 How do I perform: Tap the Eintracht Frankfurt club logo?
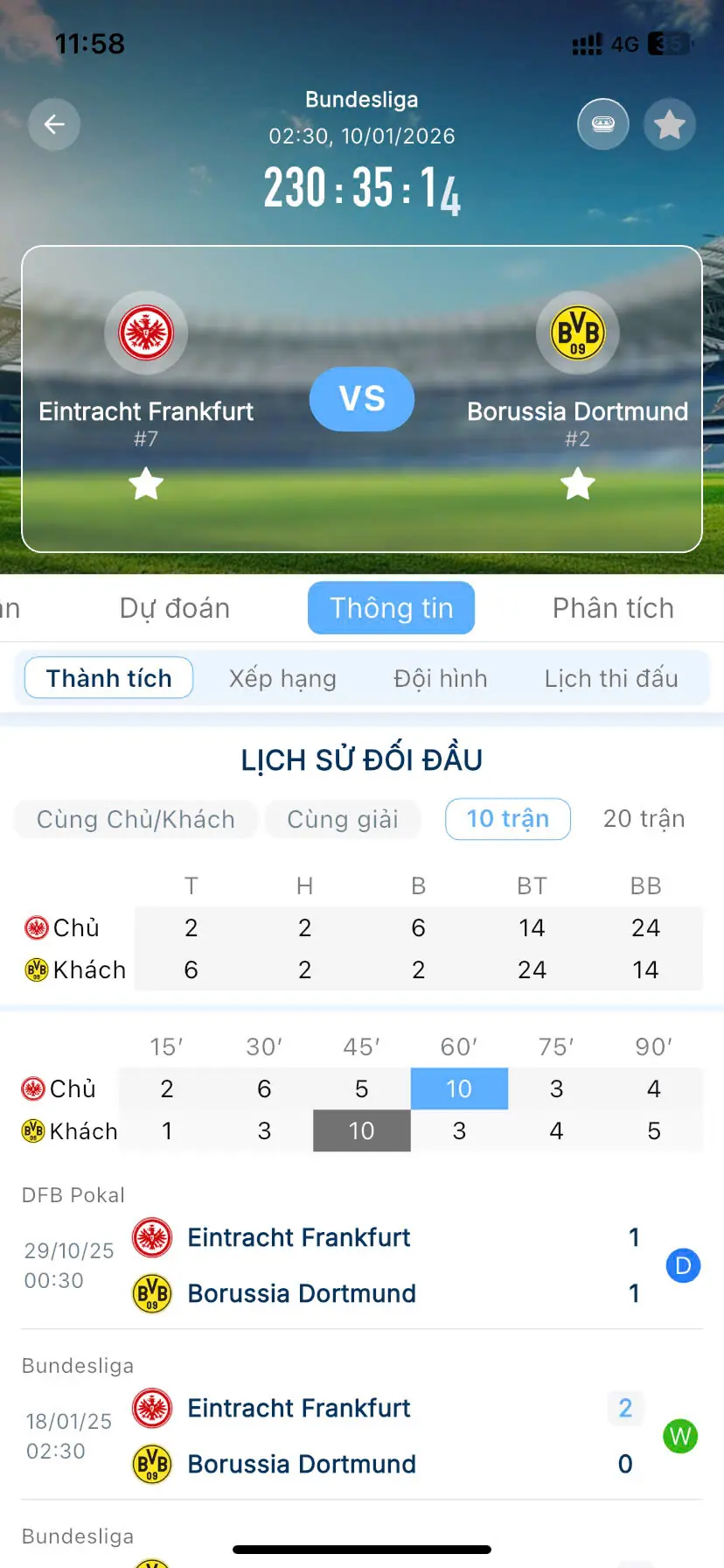point(146,332)
